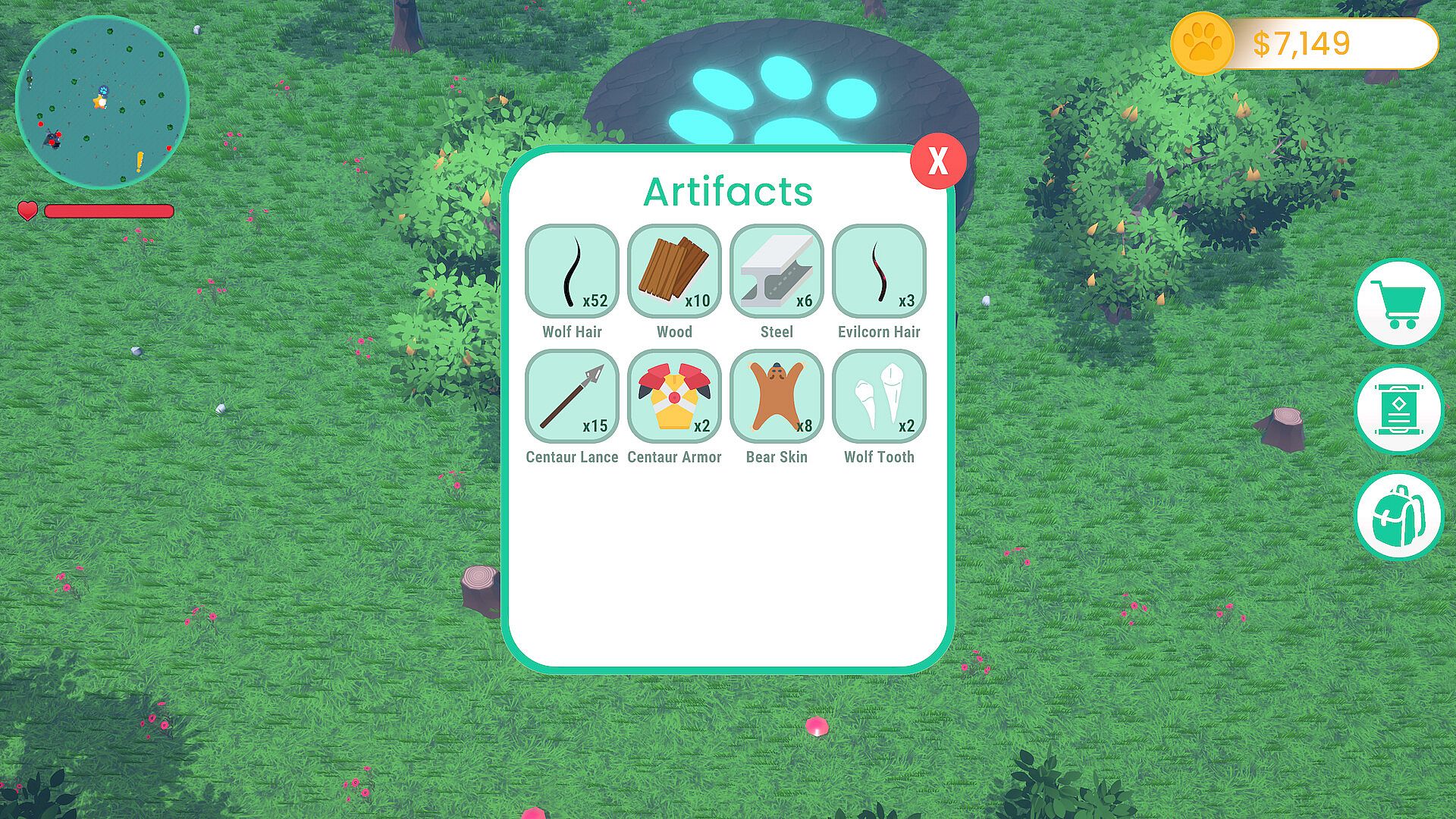Open the backpack inventory button
The image size is (1456, 819).
point(1398,516)
